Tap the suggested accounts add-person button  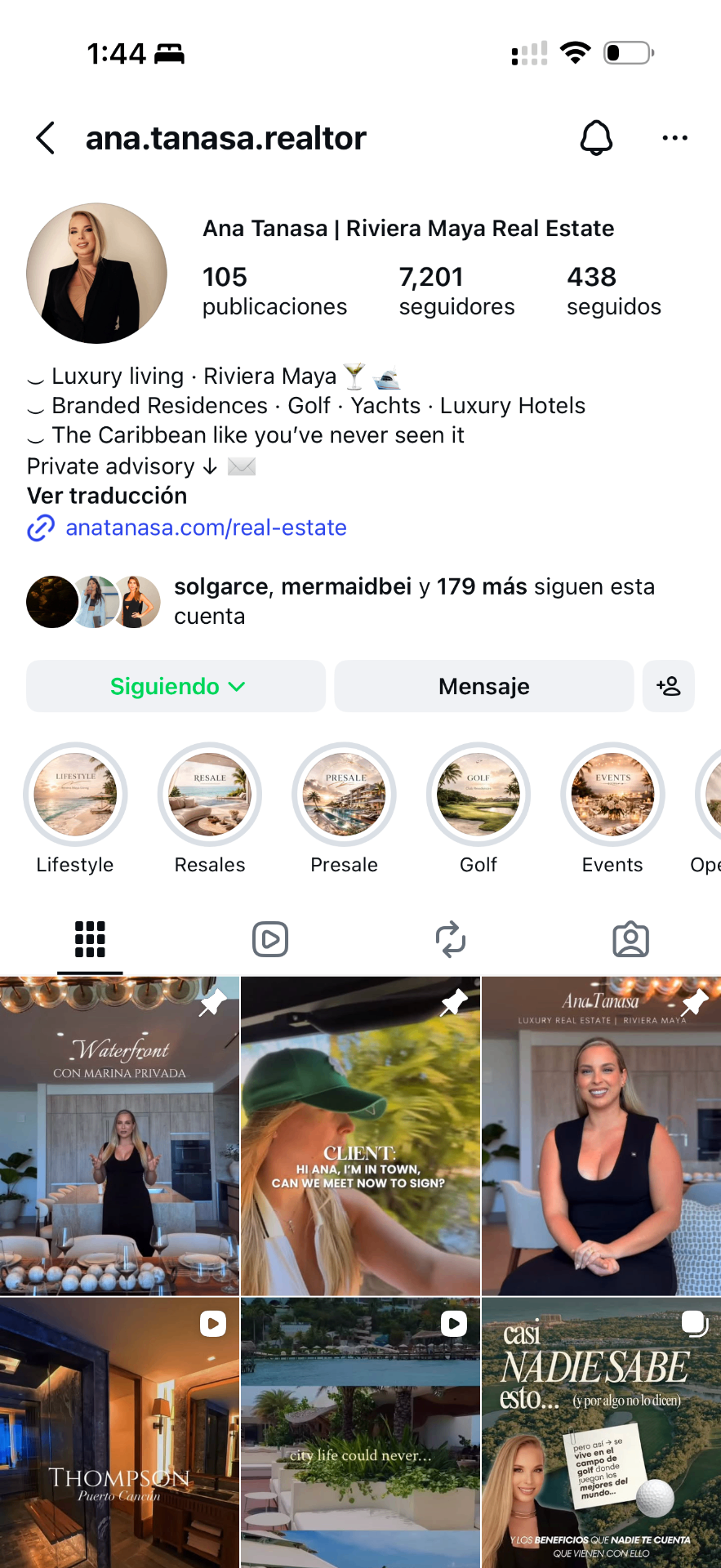click(x=668, y=686)
